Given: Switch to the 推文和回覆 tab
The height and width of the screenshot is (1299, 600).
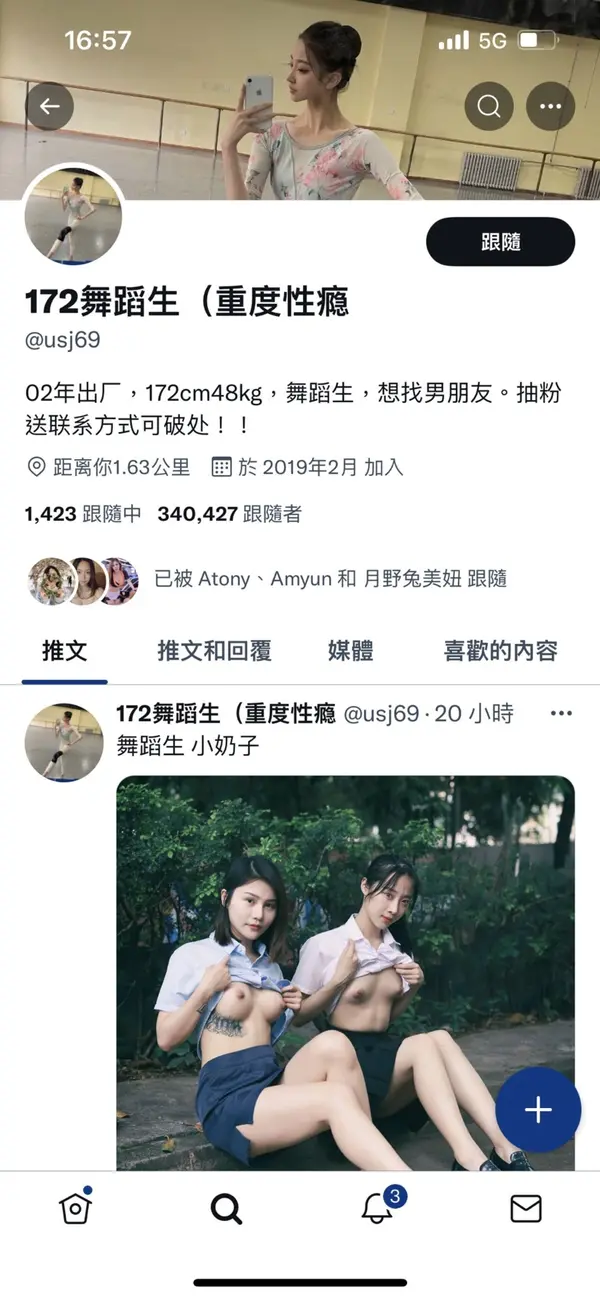Looking at the screenshot, I should pyautogui.click(x=214, y=651).
